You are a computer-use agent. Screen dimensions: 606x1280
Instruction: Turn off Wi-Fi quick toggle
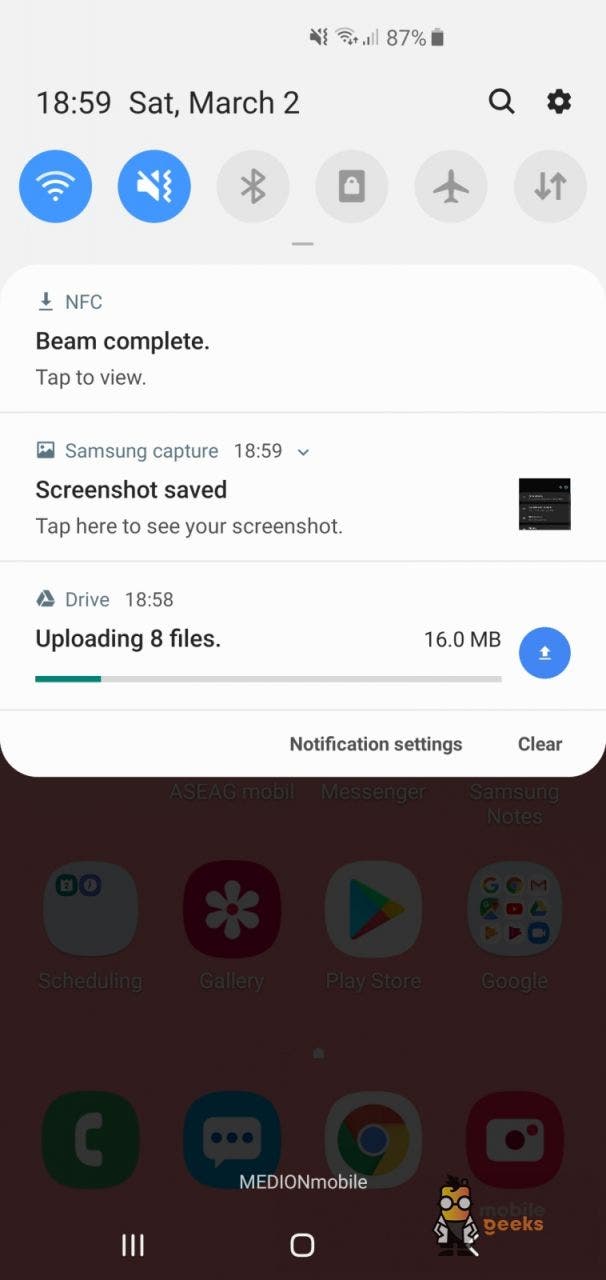(x=56, y=186)
